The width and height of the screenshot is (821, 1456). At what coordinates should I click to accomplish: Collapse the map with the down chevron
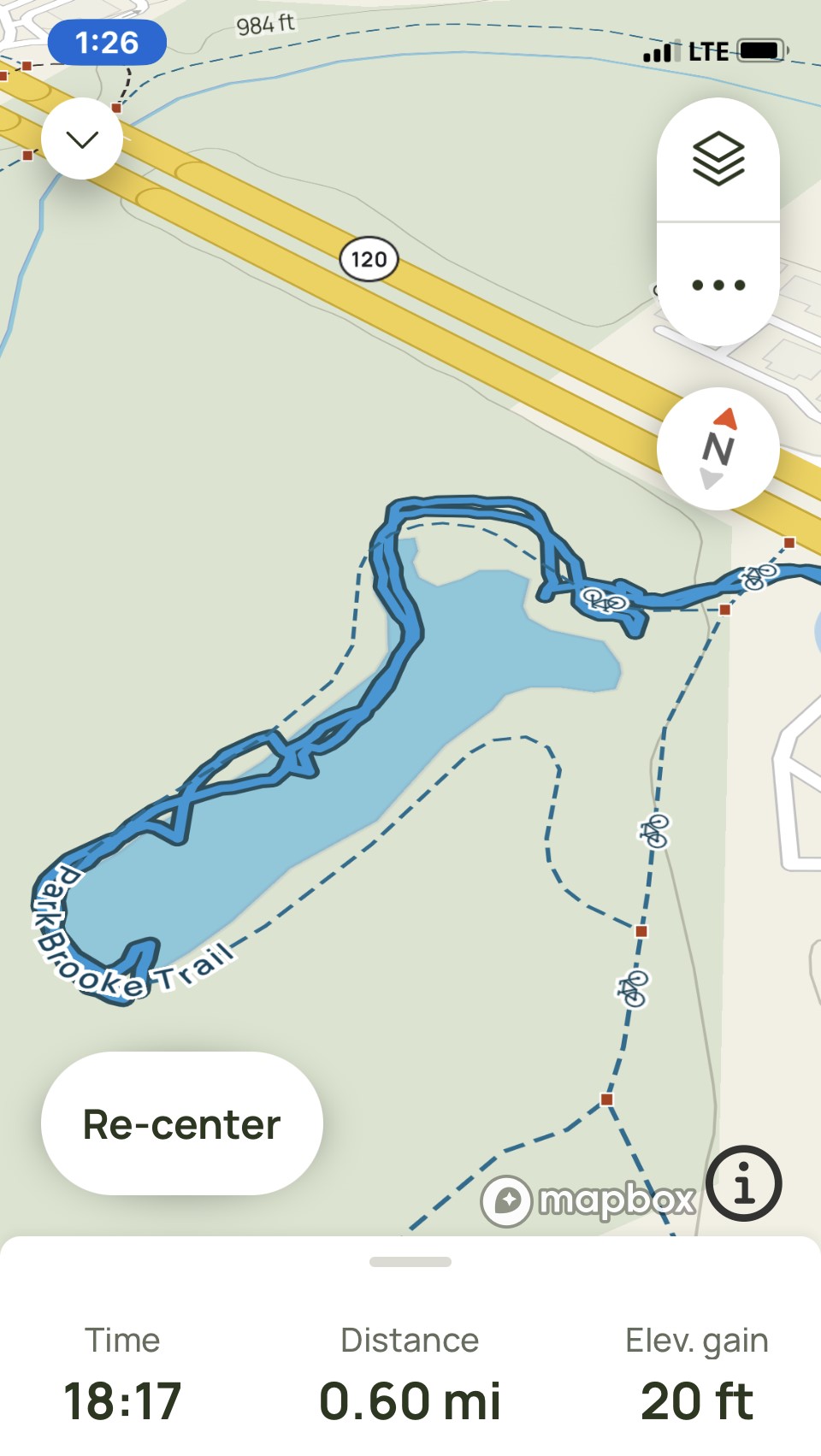[82, 139]
